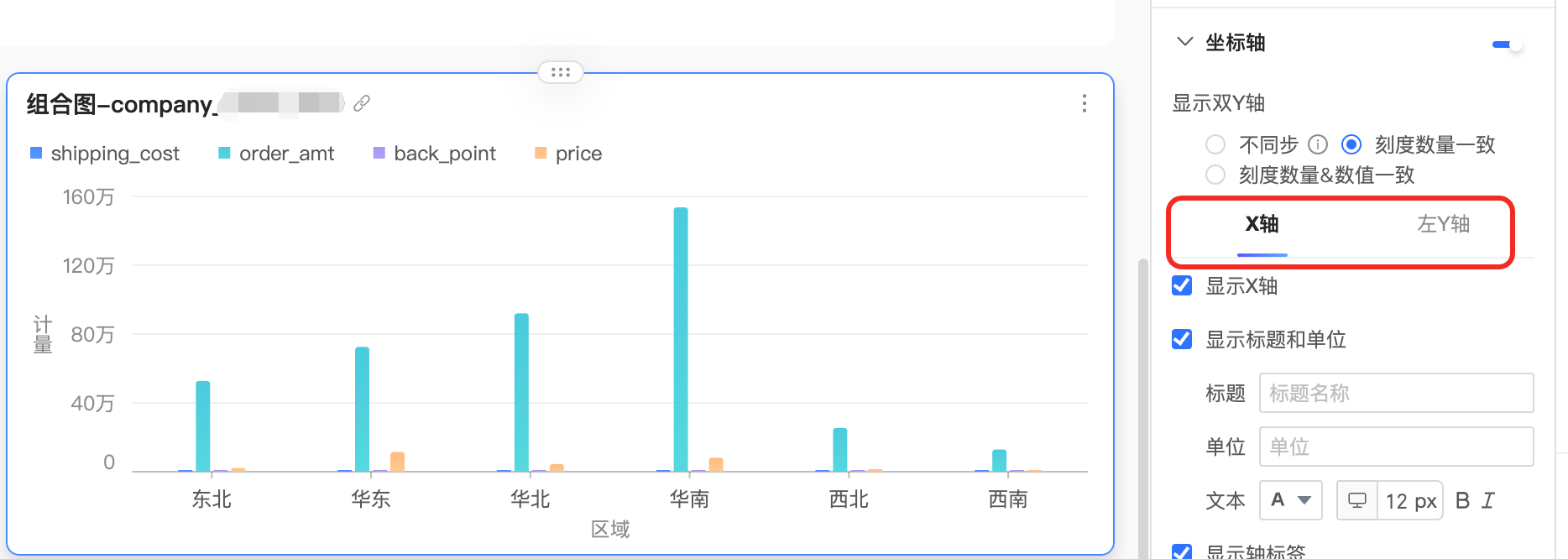This screenshot has height=559, width=1568.
Task: Switch to the X轴 tab
Action: (x=1262, y=224)
